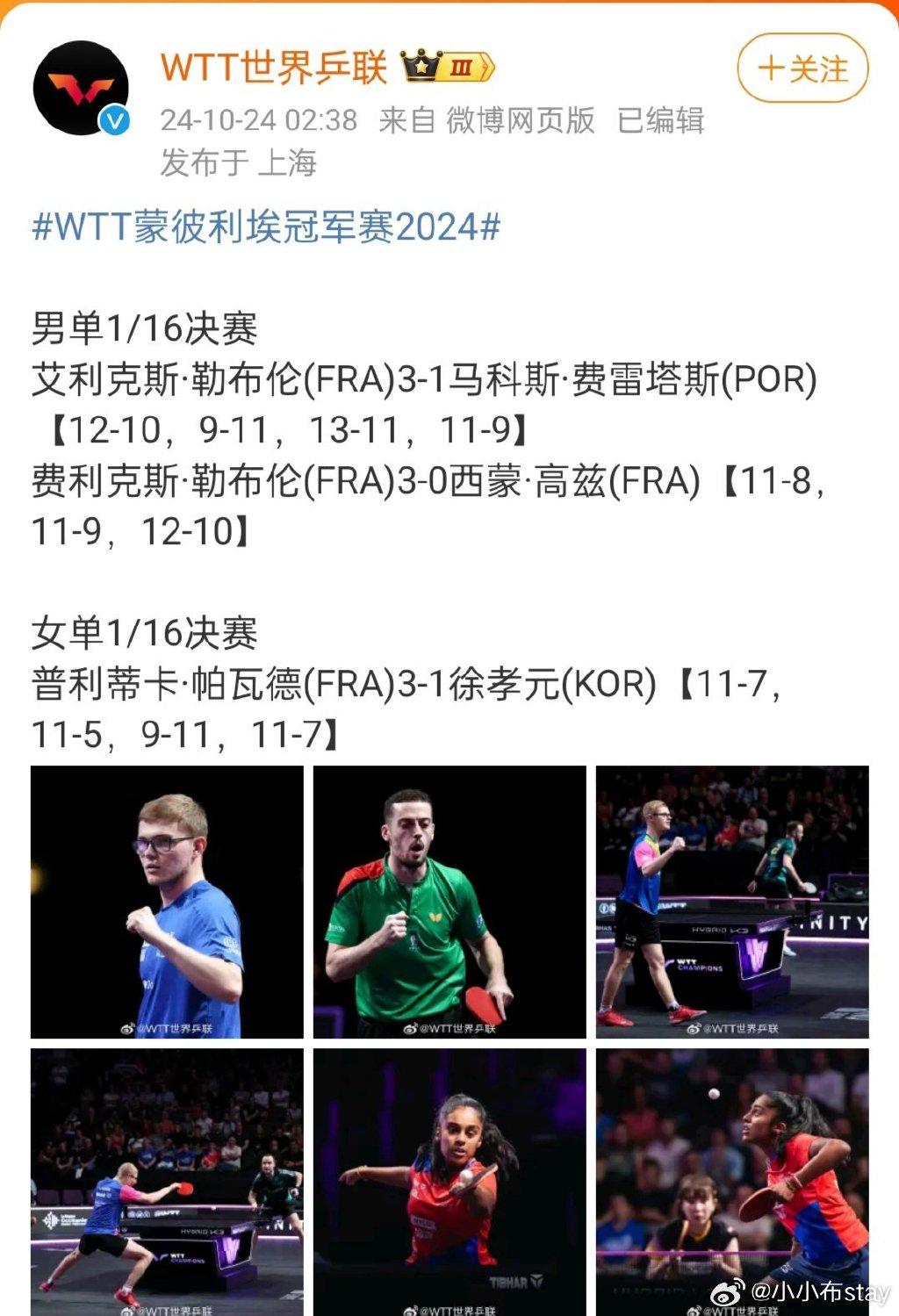Image resolution: width=899 pixels, height=1316 pixels.
Task: Open photo of the blue-shirted player lunging at the table
Action: [x=167, y=1181]
